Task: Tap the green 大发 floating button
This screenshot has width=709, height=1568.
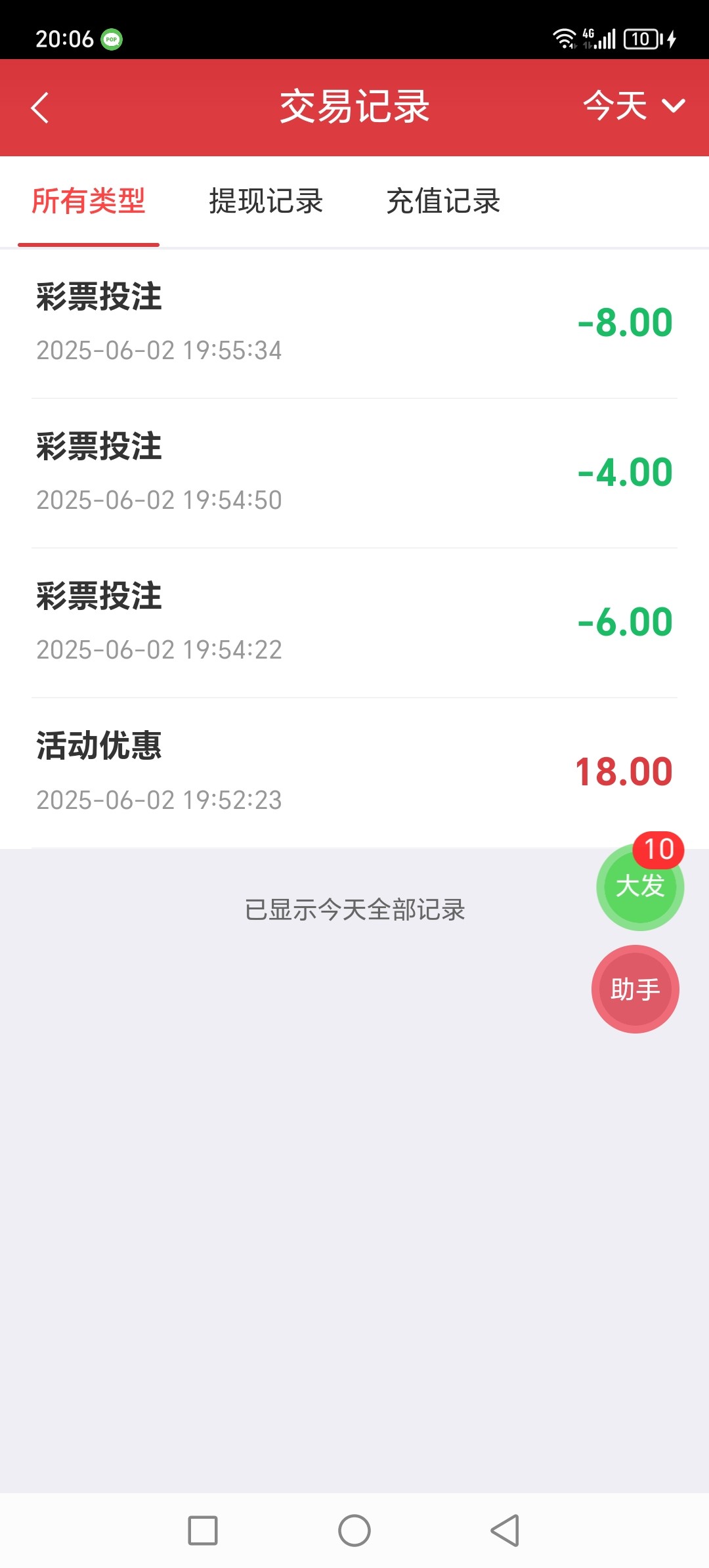Action: 639,887
